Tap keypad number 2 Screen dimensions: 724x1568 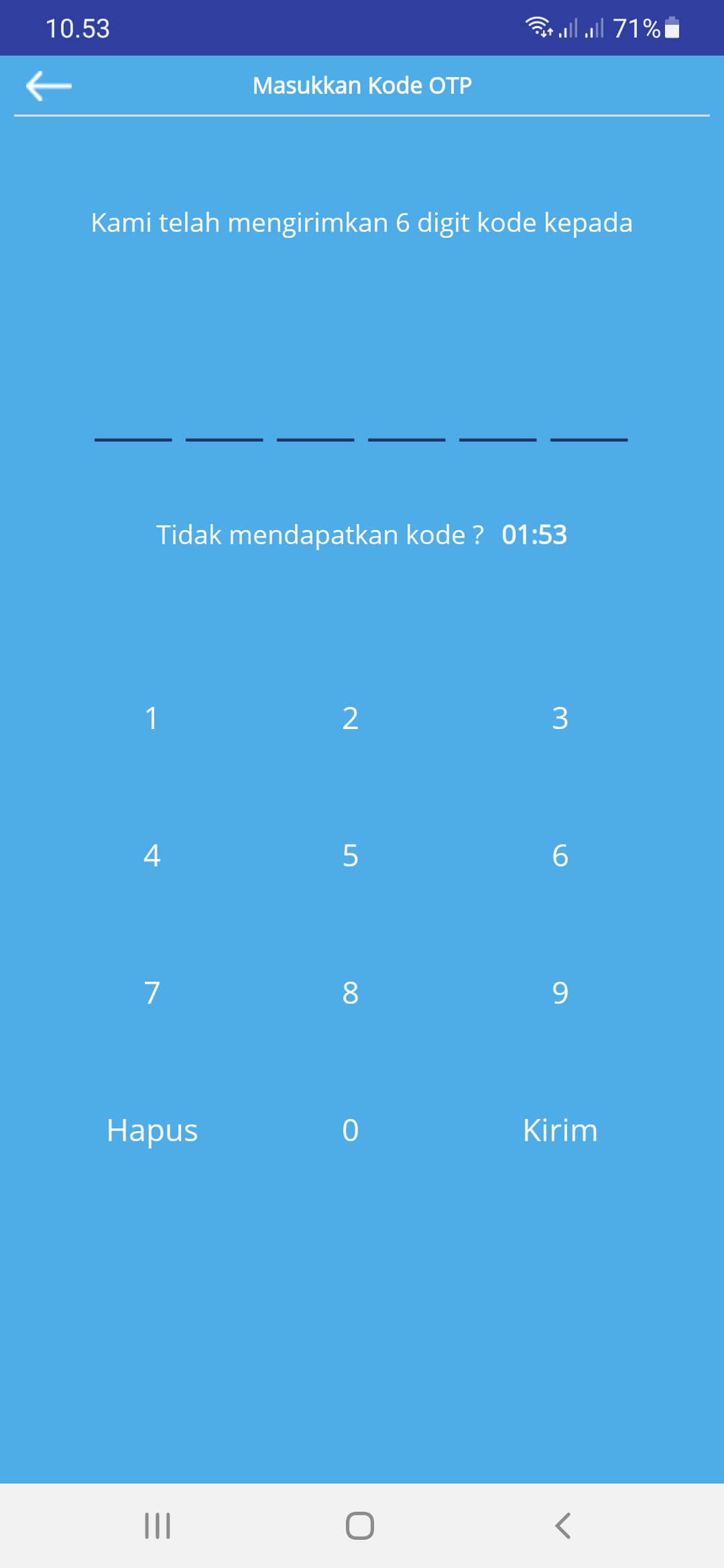350,718
